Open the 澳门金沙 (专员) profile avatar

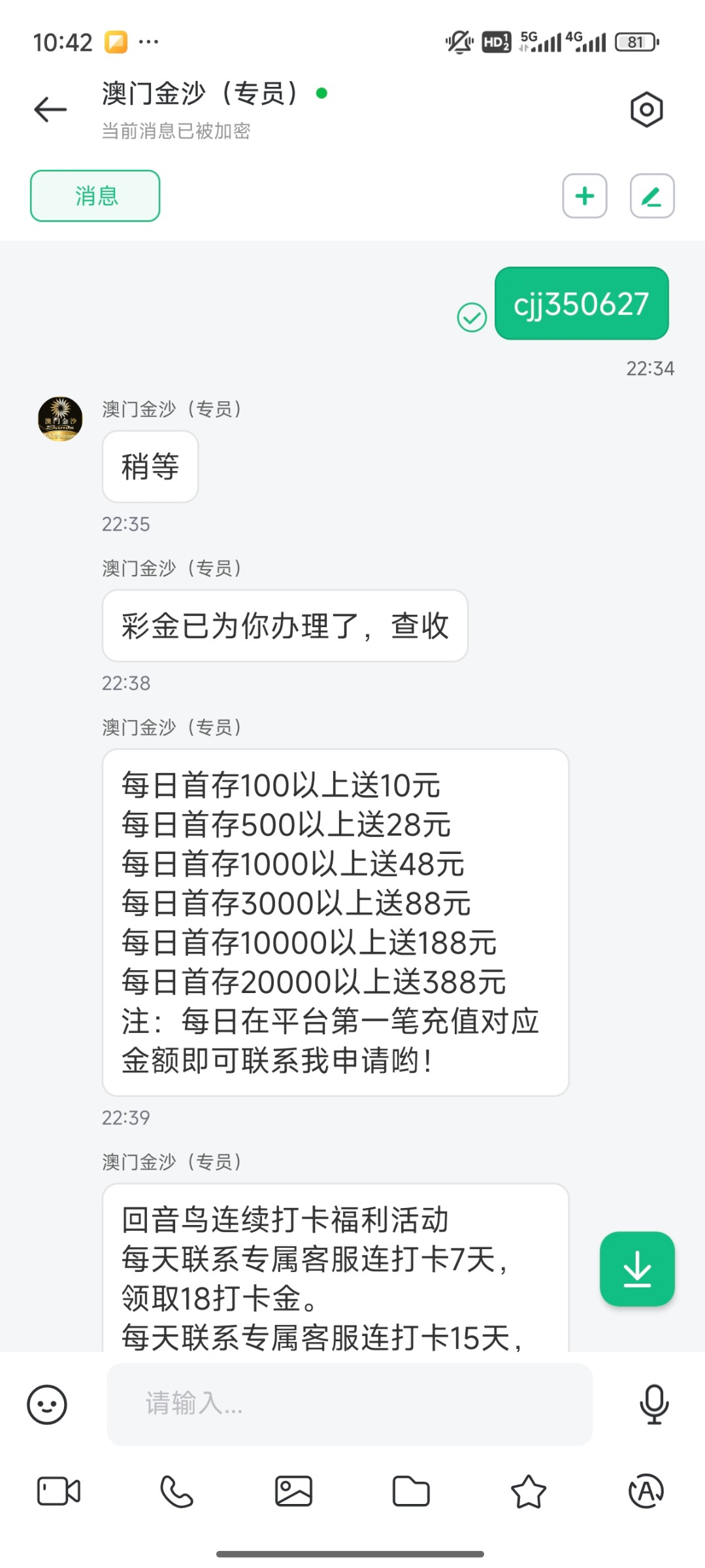(60, 419)
